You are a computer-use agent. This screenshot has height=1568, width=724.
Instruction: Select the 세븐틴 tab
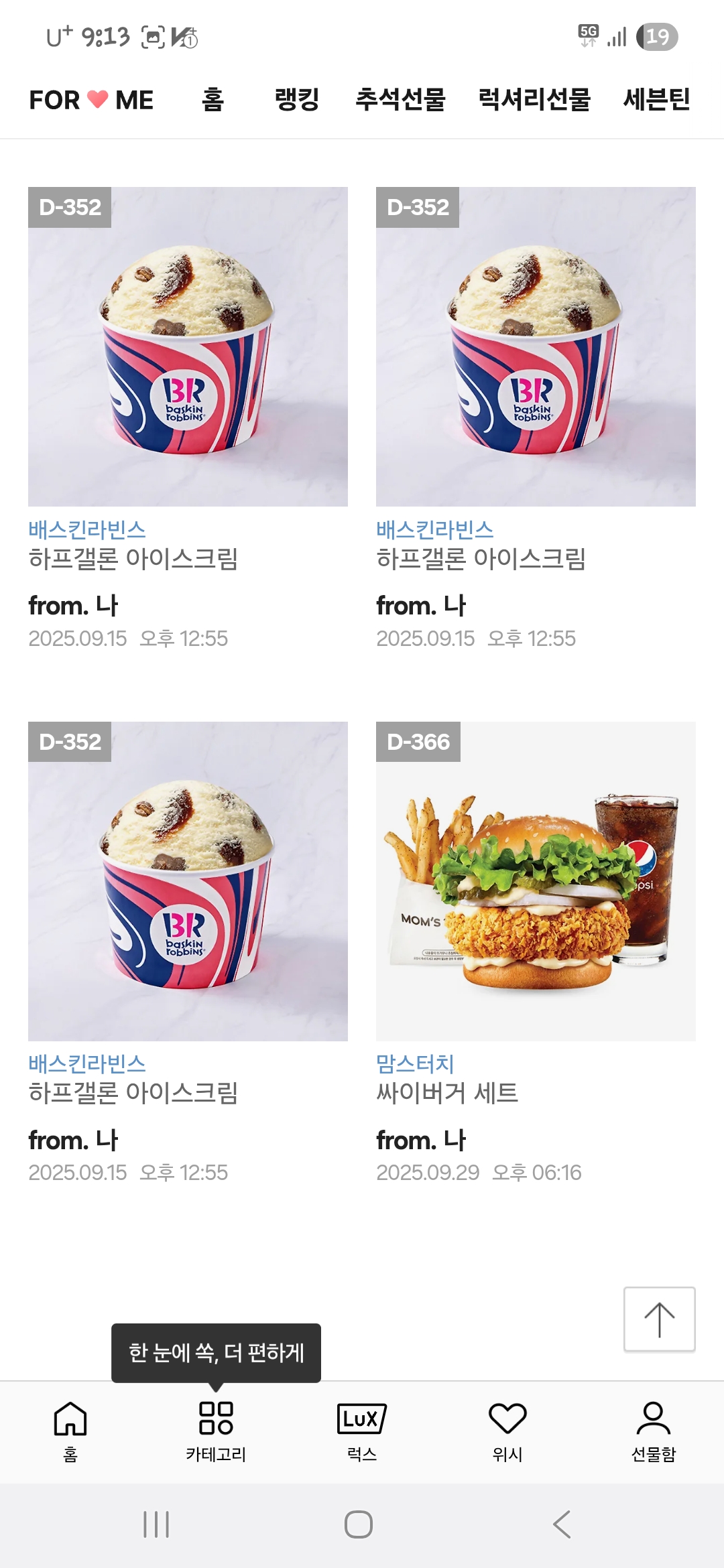pyautogui.click(x=656, y=100)
